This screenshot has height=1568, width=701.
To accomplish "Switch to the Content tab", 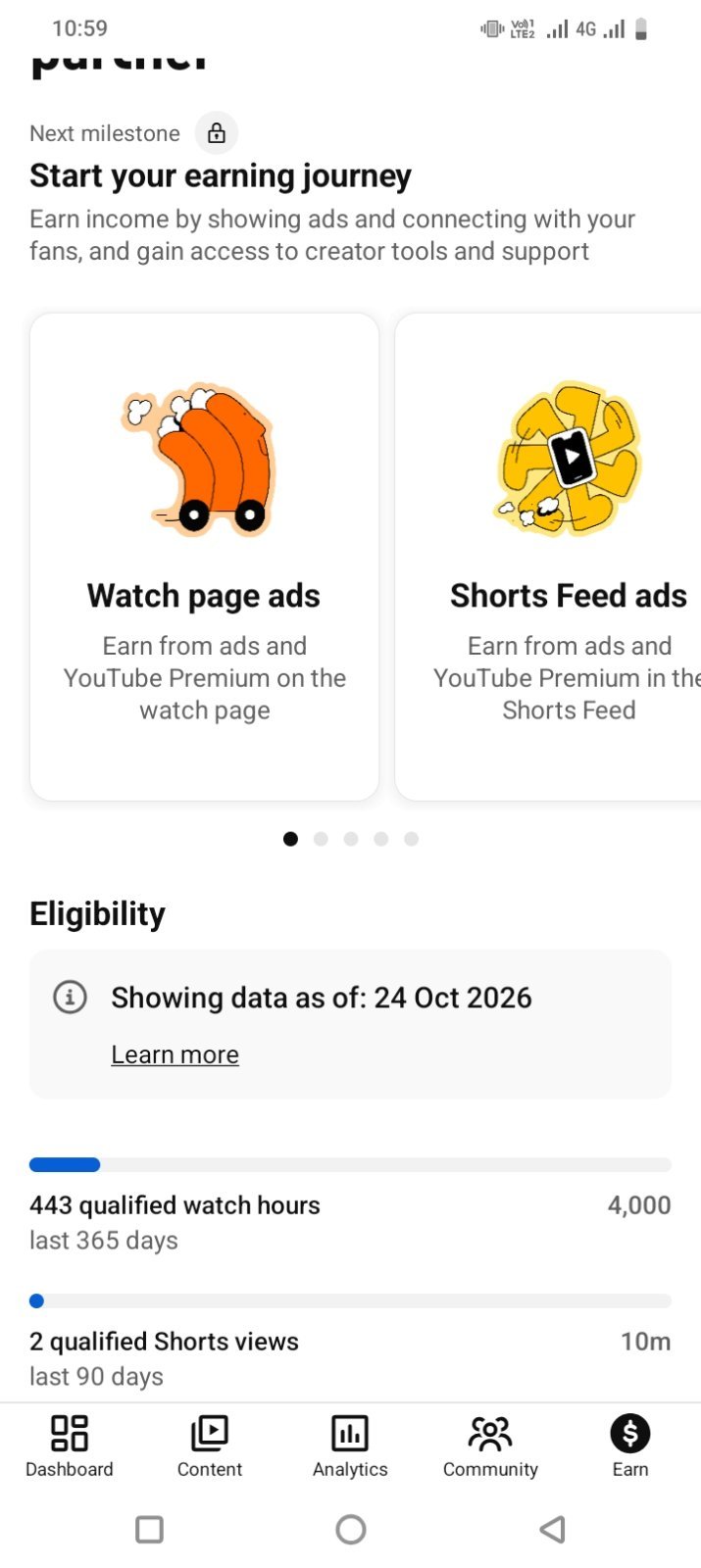I will point(210,1445).
